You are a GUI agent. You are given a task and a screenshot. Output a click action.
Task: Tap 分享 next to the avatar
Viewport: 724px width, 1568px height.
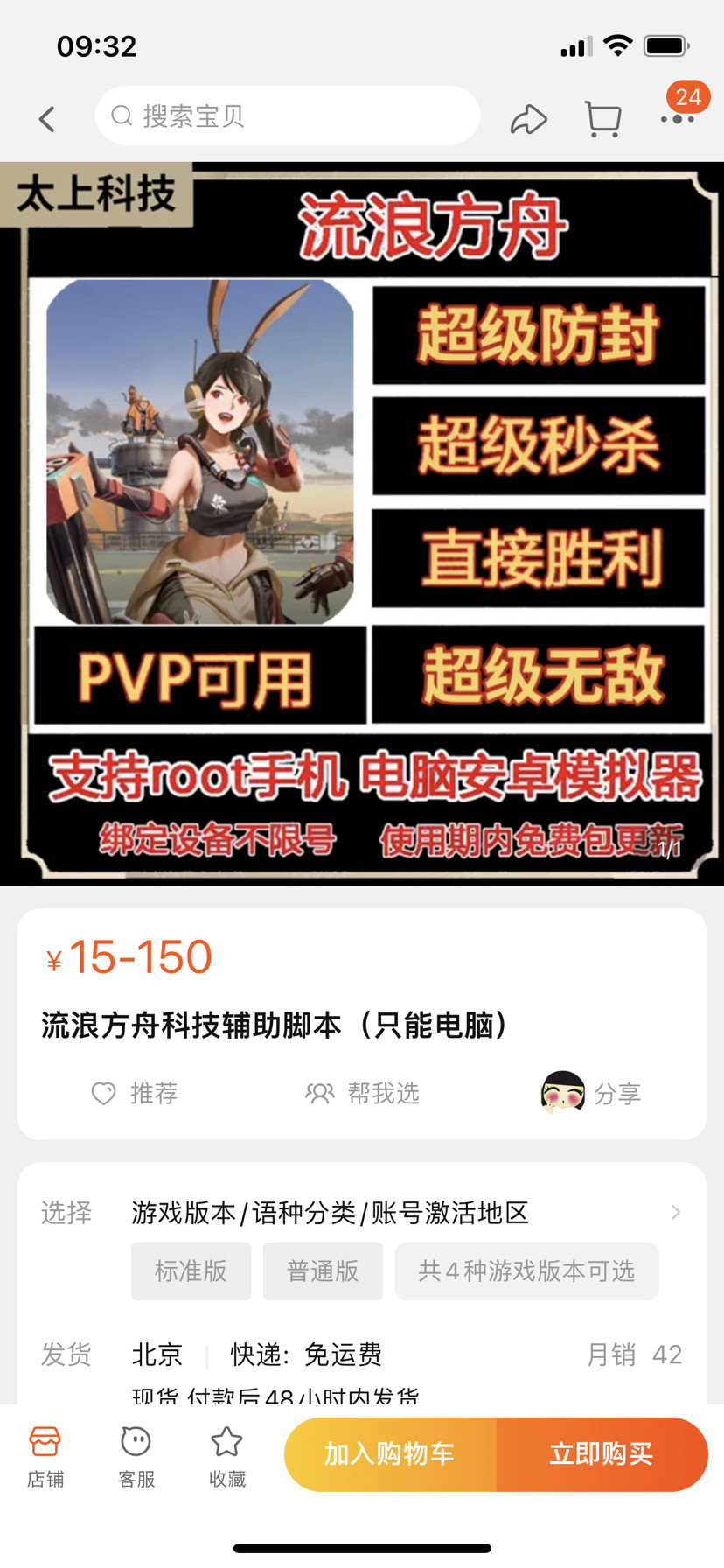(x=591, y=1093)
